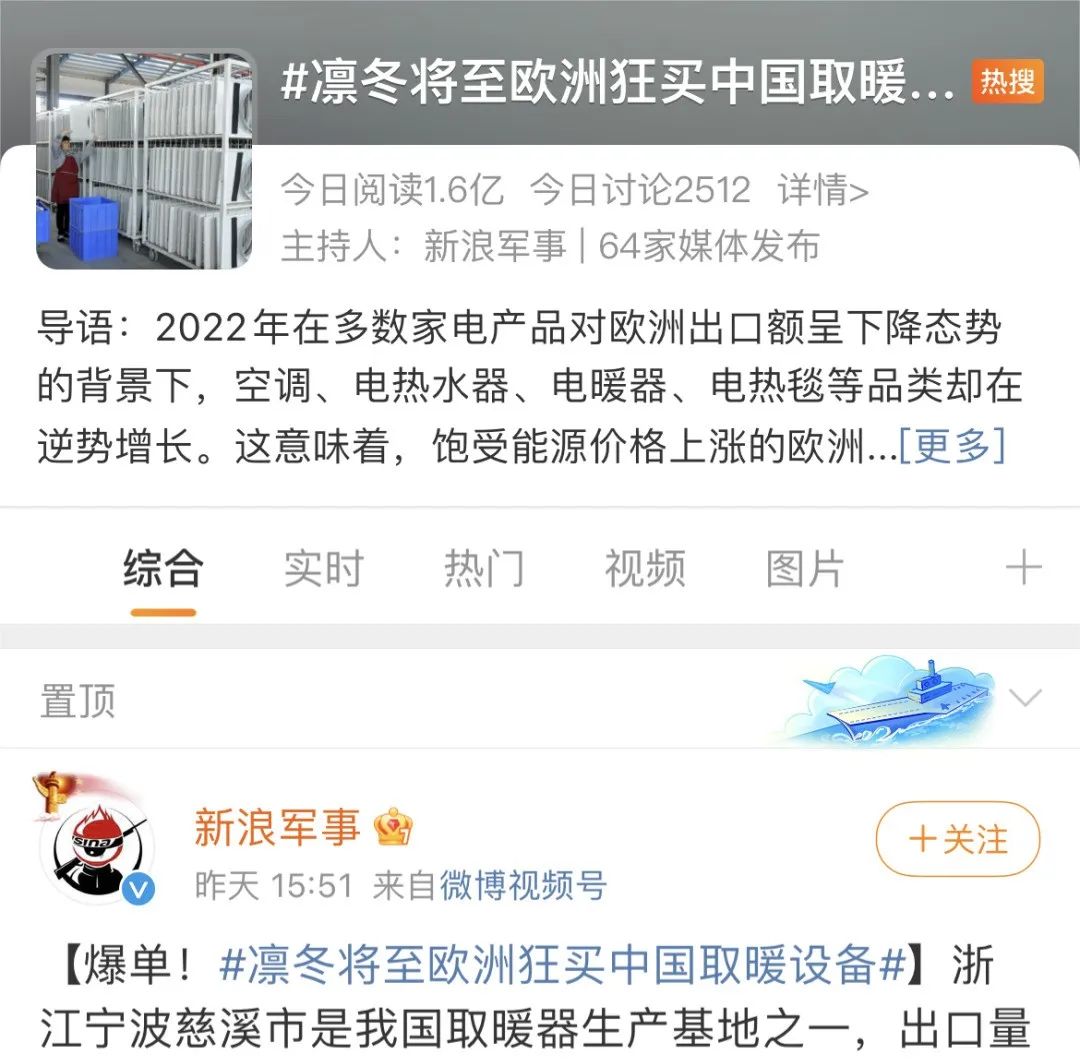Collapse the 置顶 pinned section chevron
The height and width of the screenshot is (1059, 1080).
(x=1025, y=698)
